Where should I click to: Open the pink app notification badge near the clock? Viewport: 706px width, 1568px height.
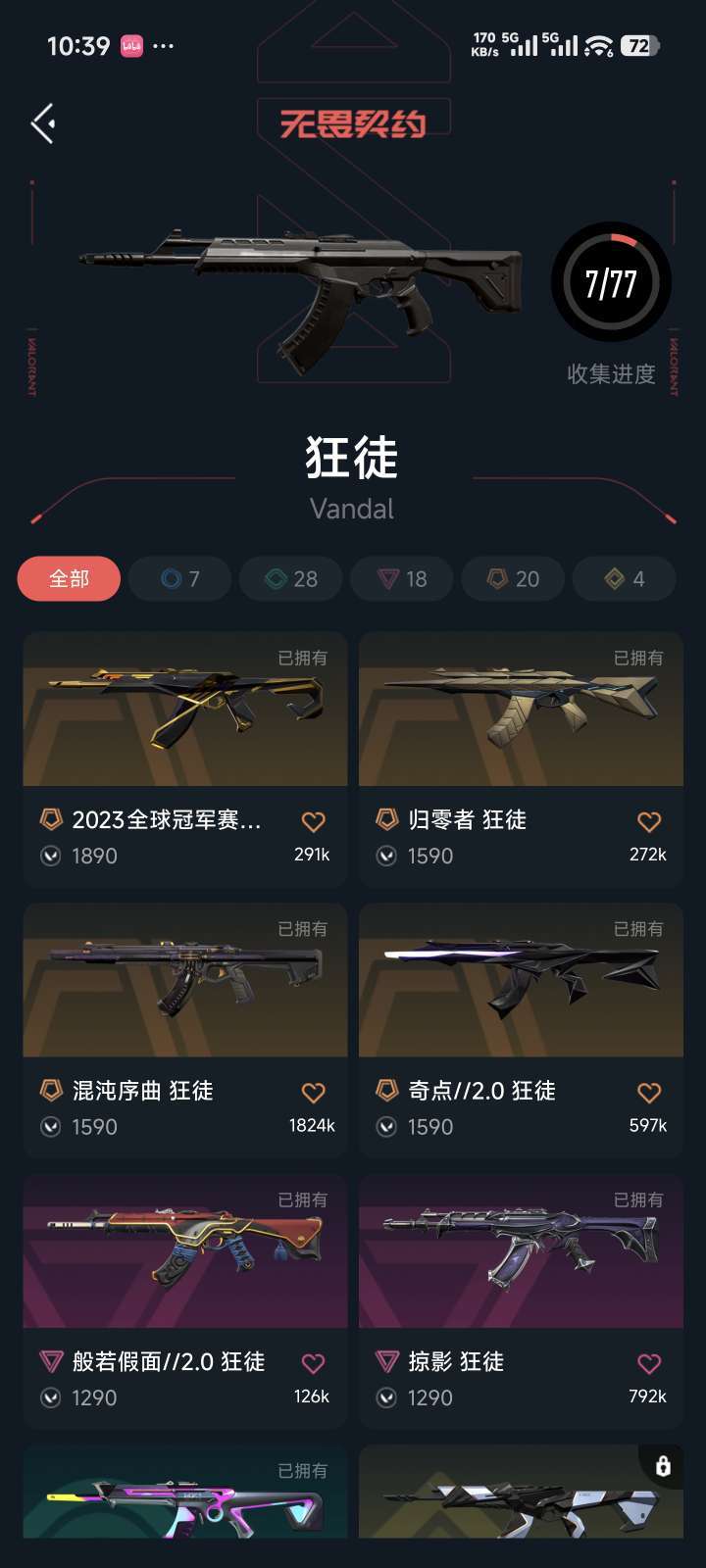[x=133, y=46]
